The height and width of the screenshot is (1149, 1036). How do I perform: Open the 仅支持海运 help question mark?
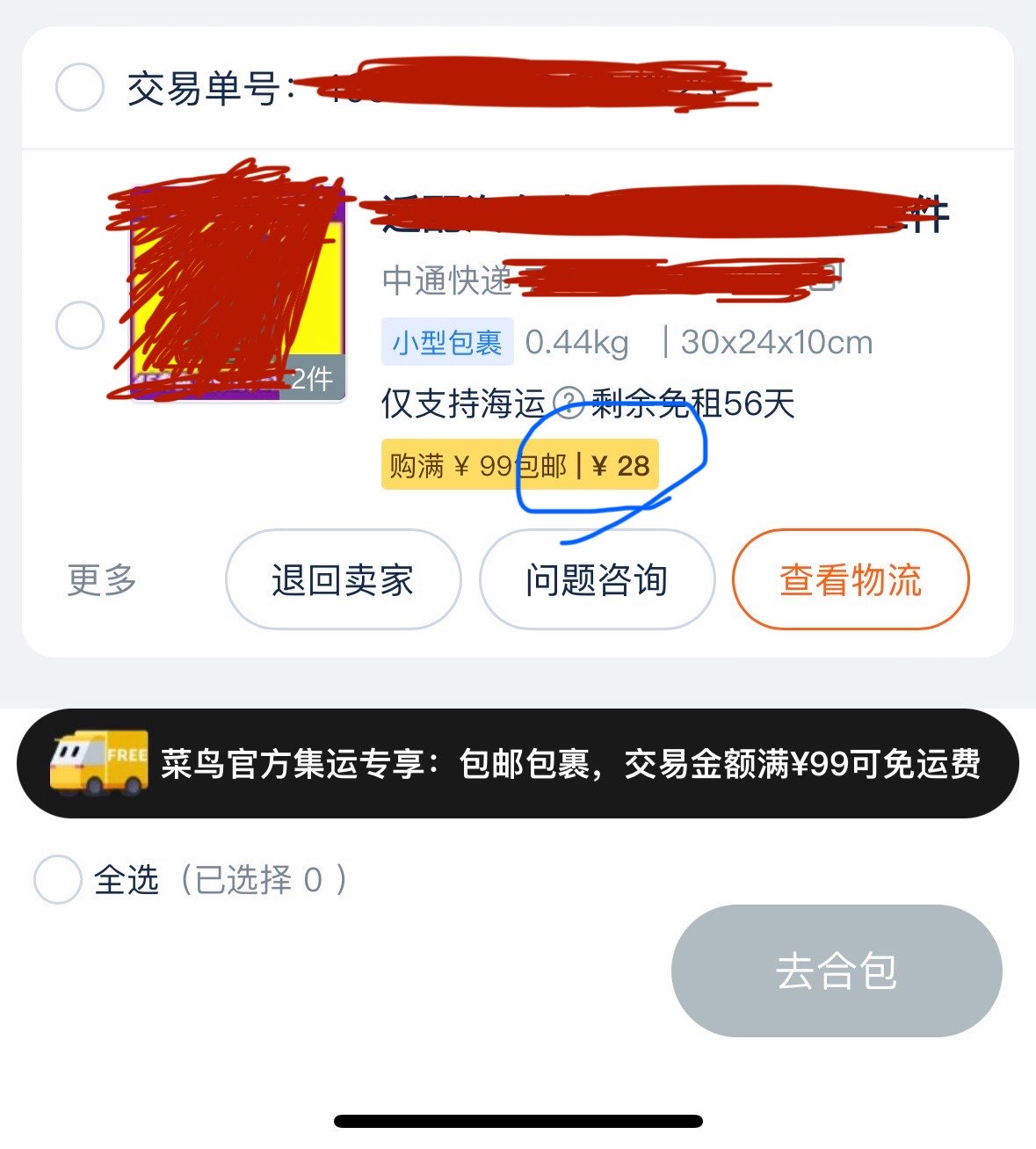coord(569,405)
